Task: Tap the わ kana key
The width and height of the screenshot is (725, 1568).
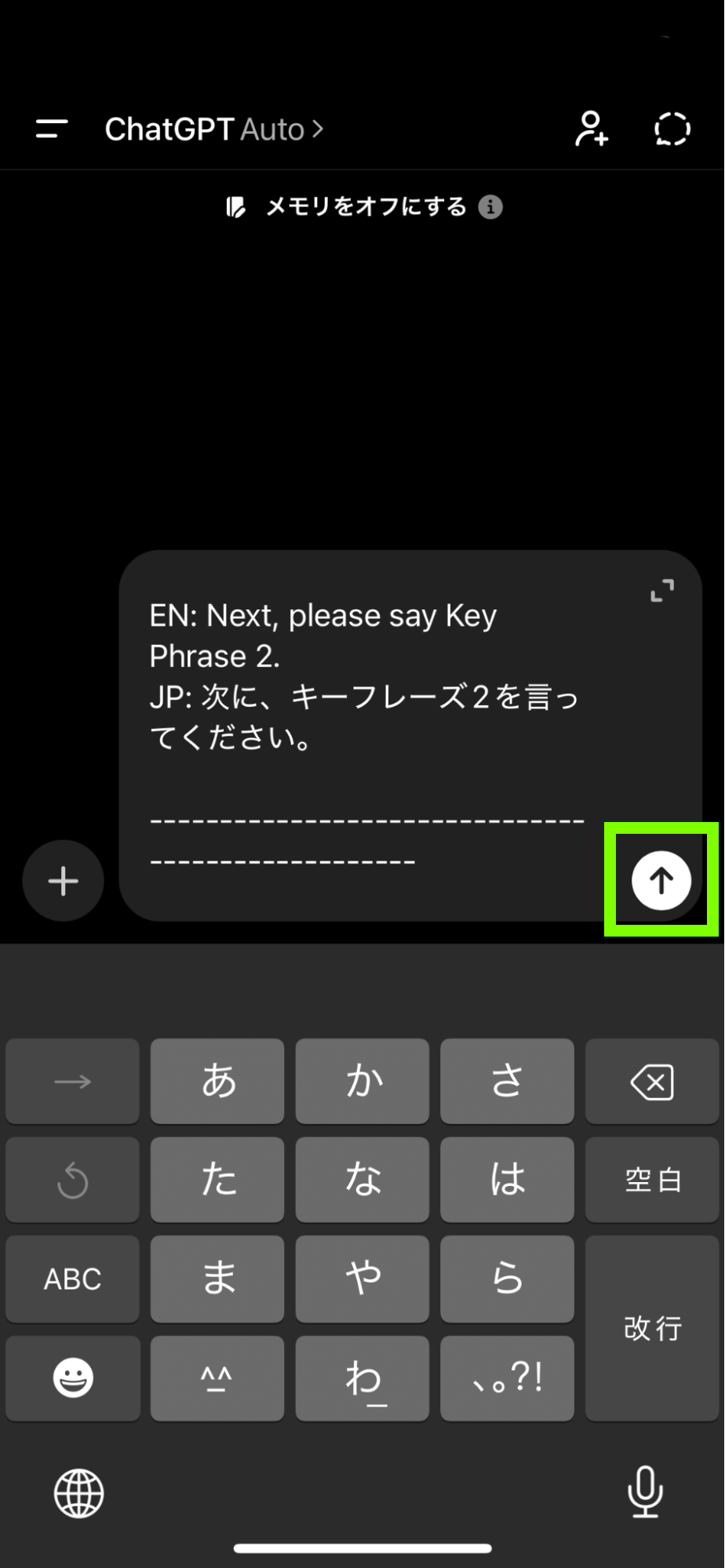Action: 362,1378
